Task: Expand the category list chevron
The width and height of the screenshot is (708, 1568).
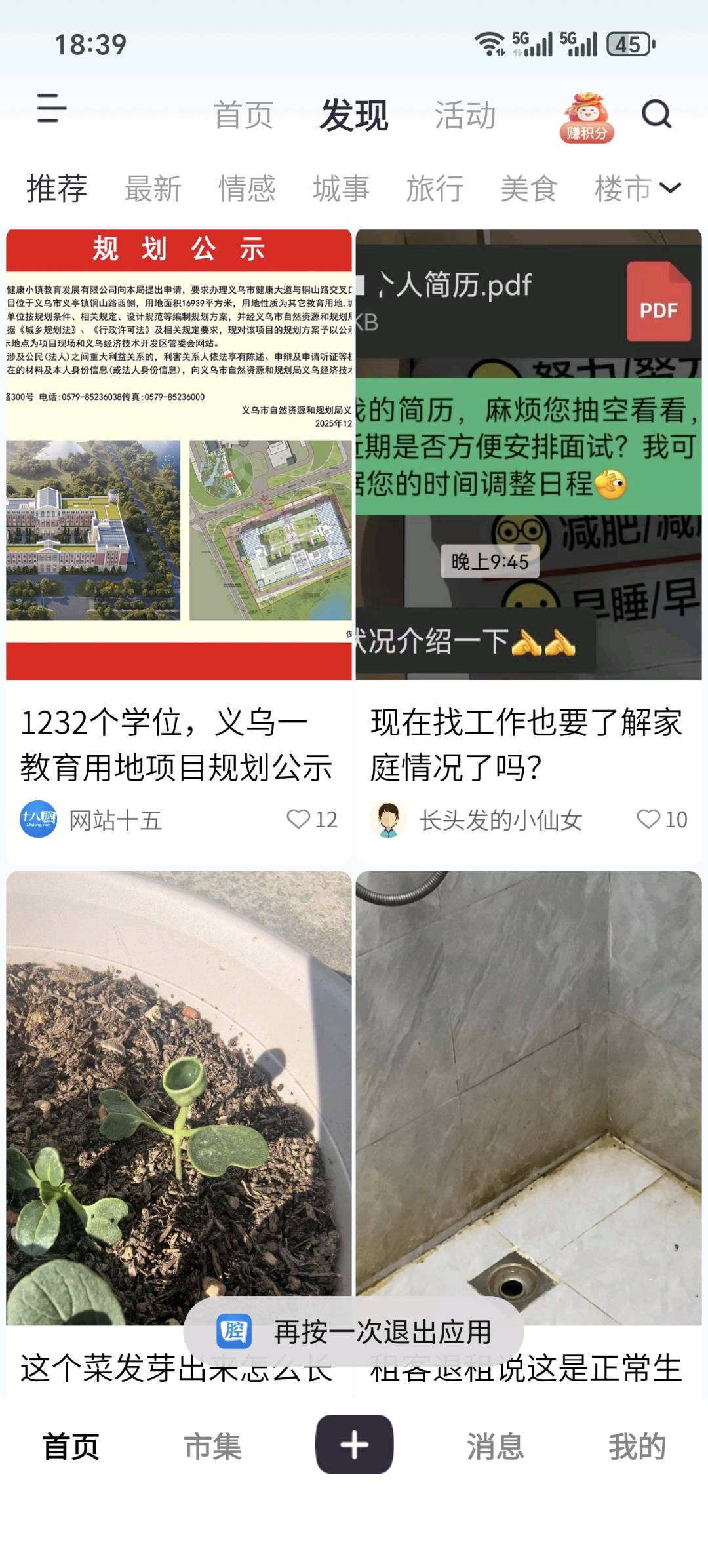Action: pyautogui.click(x=670, y=188)
